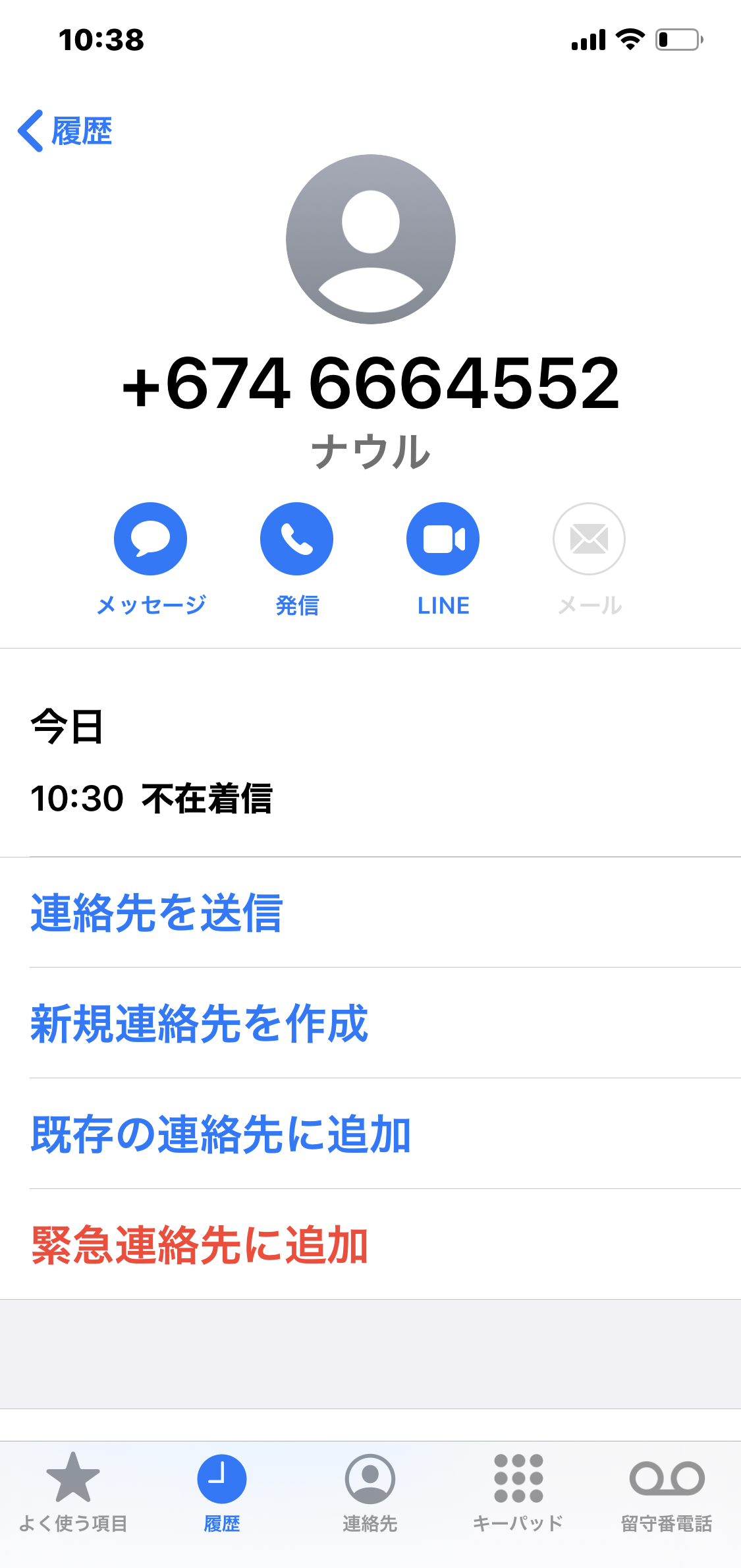Switch to よく使う項目 tab
This screenshot has height=1568, width=741.
pos(73,1493)
